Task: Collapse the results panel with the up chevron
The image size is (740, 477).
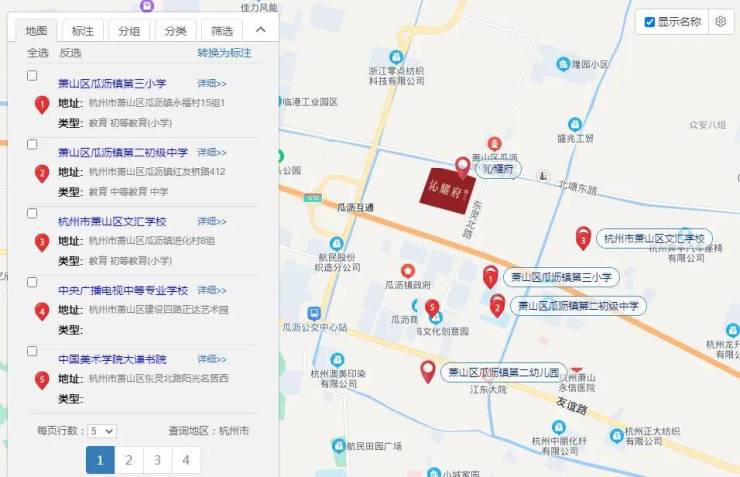Action: [261, 31]
